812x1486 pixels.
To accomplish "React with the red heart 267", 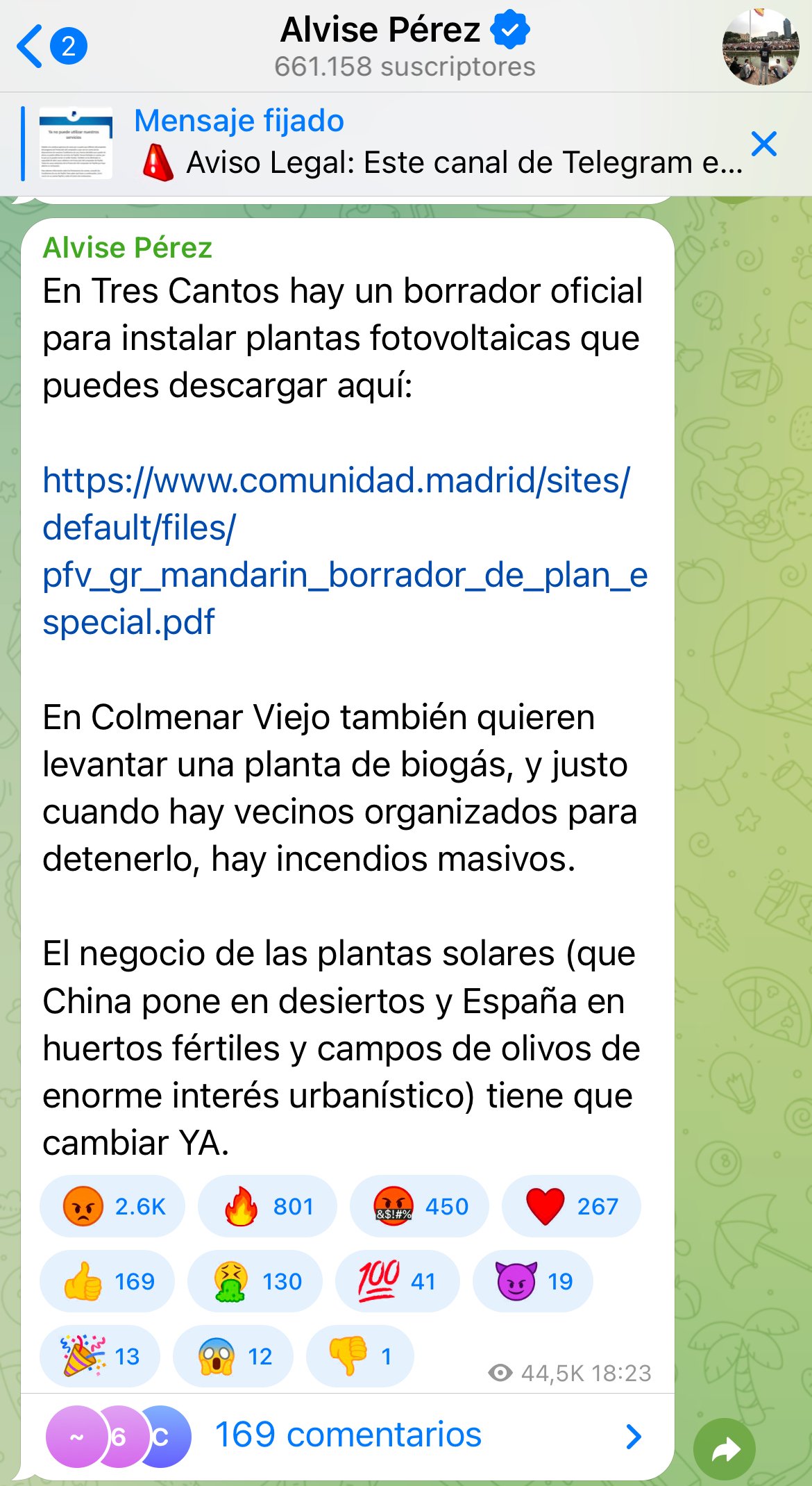I will coord(570,1206).
